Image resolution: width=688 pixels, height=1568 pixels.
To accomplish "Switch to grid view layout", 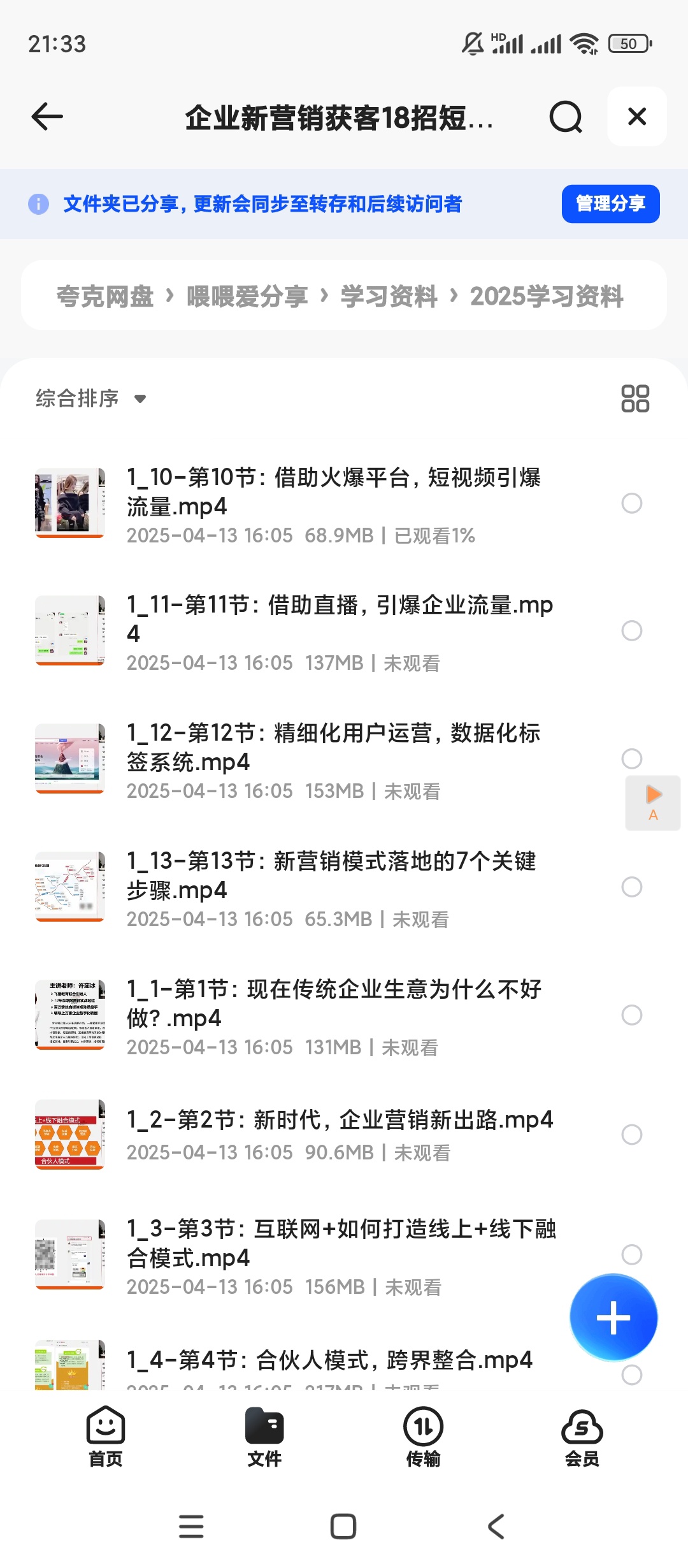I will point(635,398).
